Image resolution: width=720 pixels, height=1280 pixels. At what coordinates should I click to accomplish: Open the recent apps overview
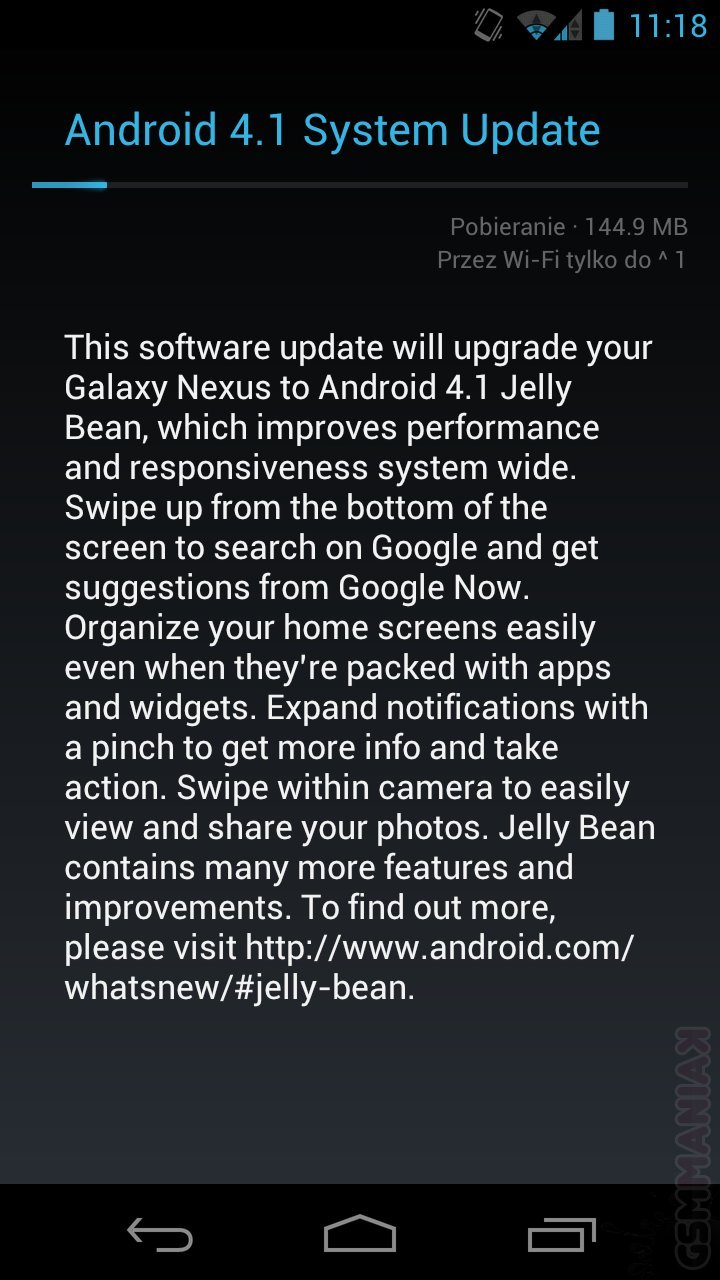pyautogui.click(x=561, y=1234)
